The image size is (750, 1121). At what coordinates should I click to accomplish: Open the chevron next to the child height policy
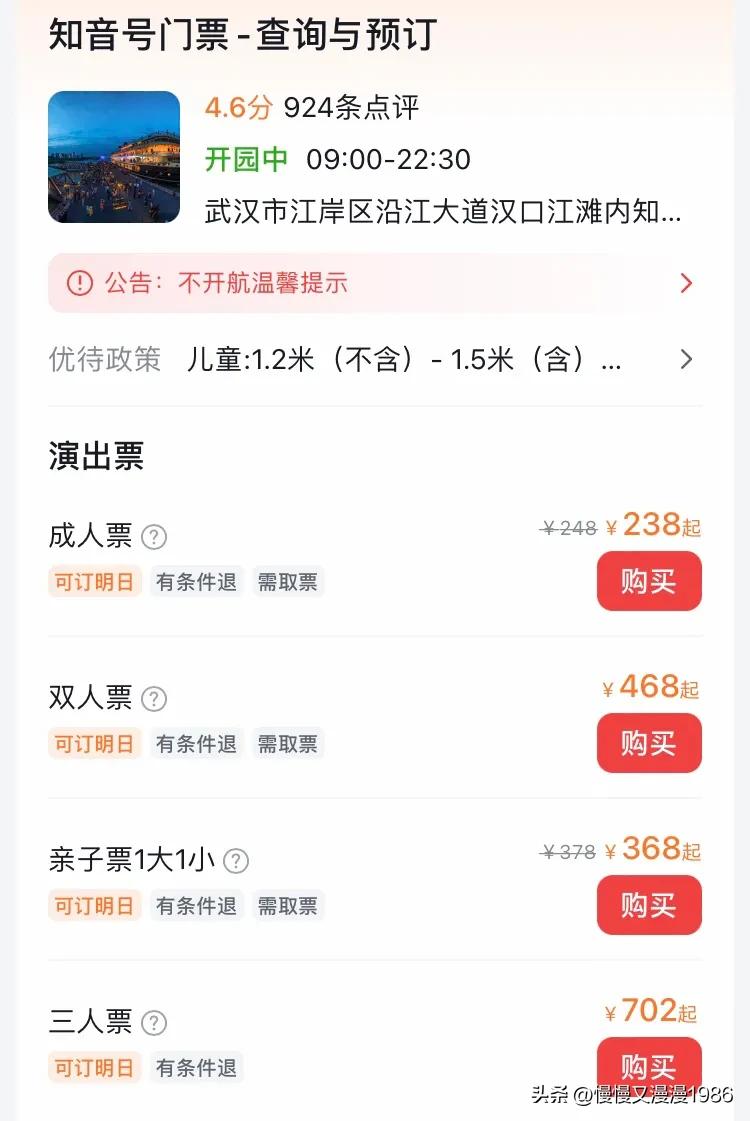(686, 358)
